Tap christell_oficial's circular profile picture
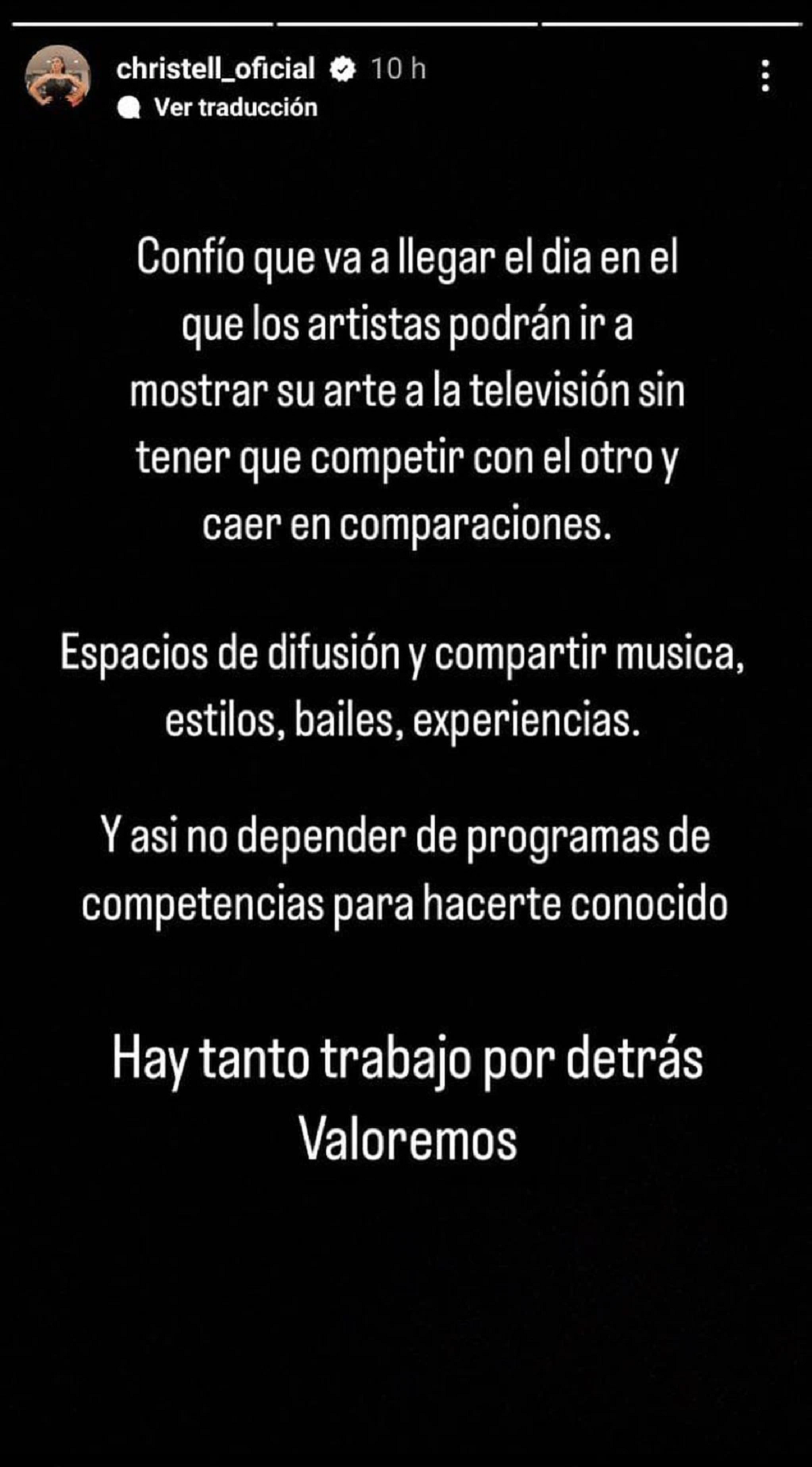812x1467 pixels. pyautogui.click(x=58, y=76)
